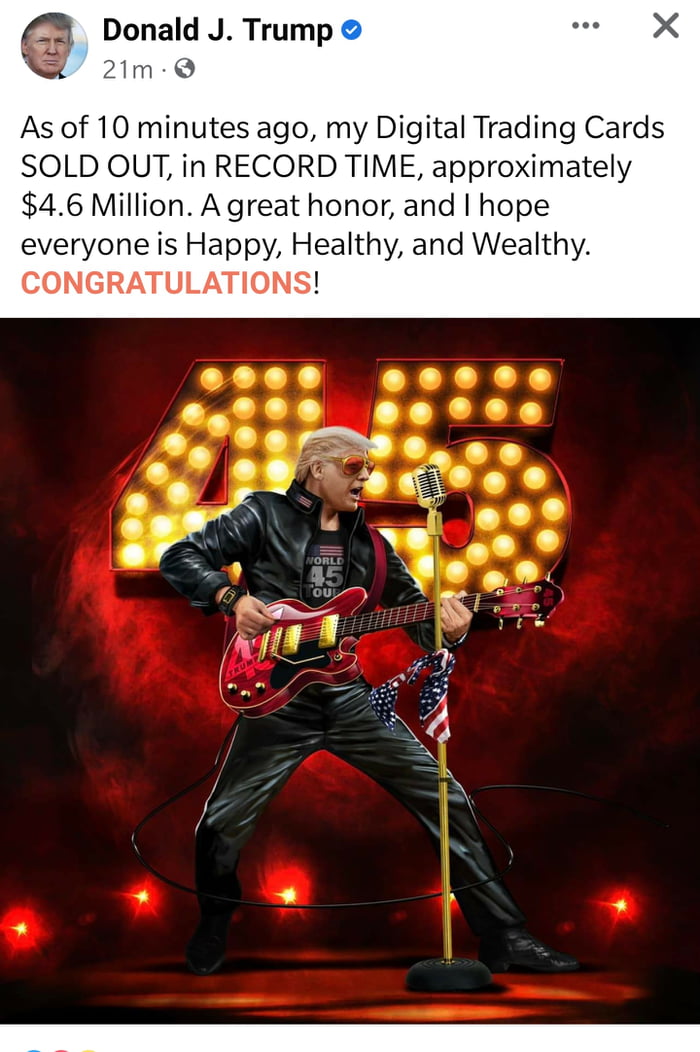The height and width of the screenshot is (1052, 700).
Task: Open the post's three-dot options menu
Action: 587,25
